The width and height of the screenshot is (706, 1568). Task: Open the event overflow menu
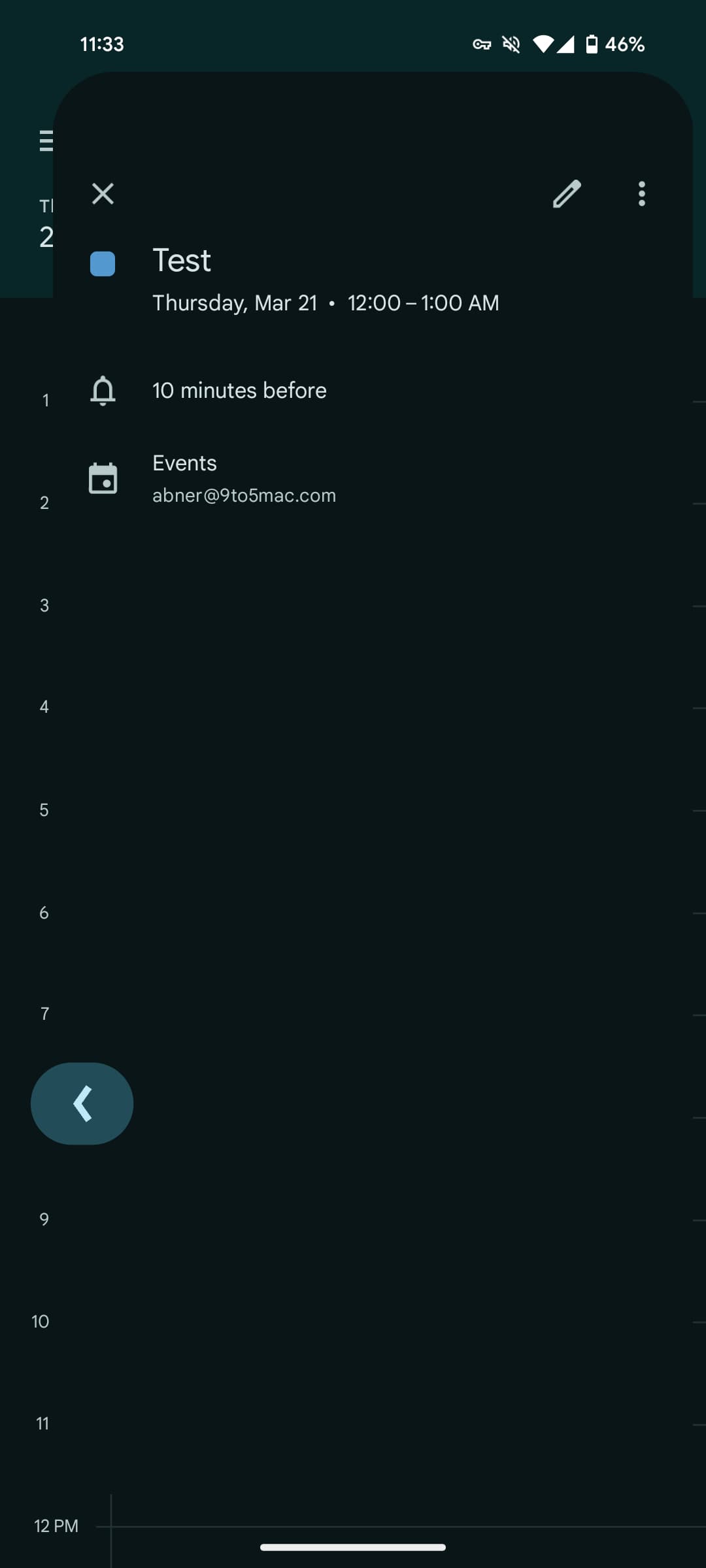click(x=641, y=193)
